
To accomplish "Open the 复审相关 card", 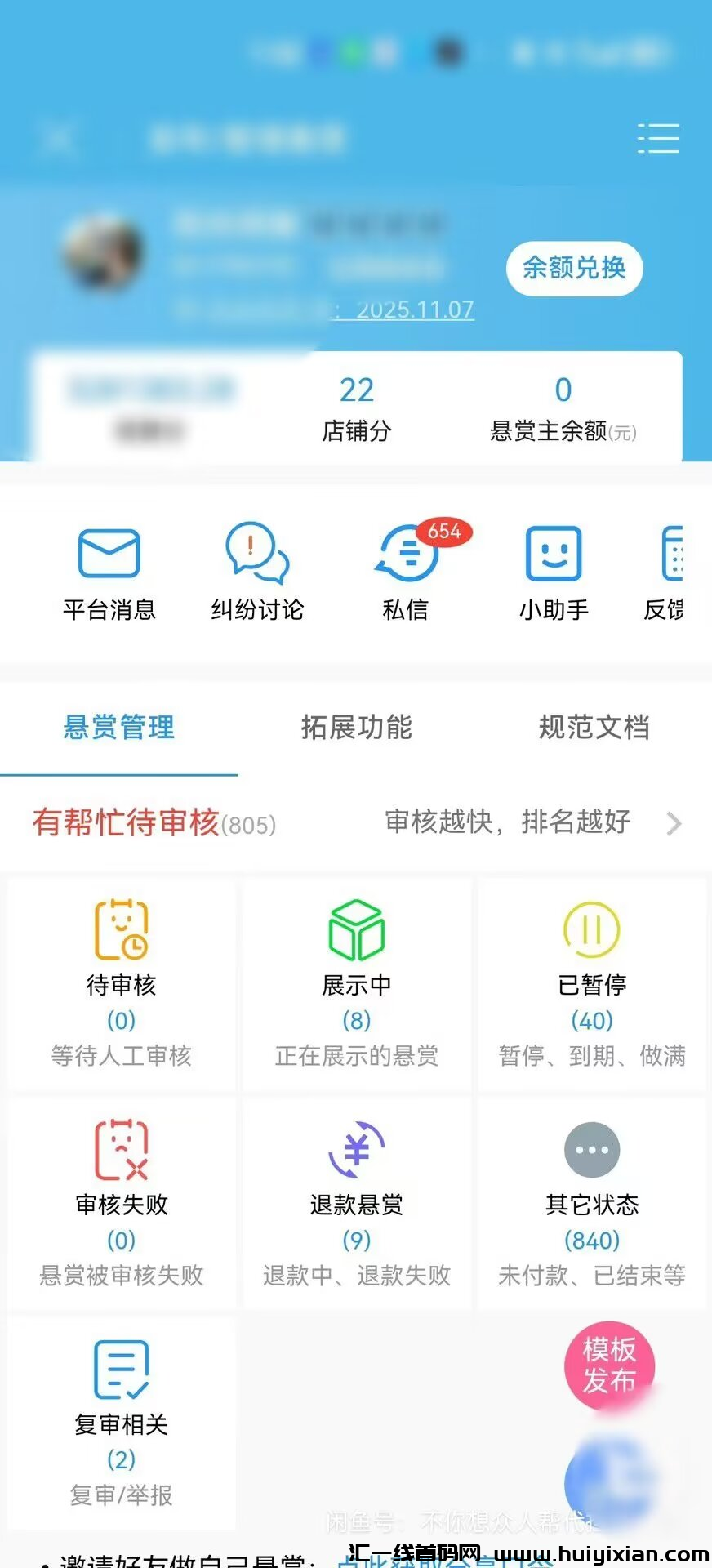I will click(x=122, y=1423).
